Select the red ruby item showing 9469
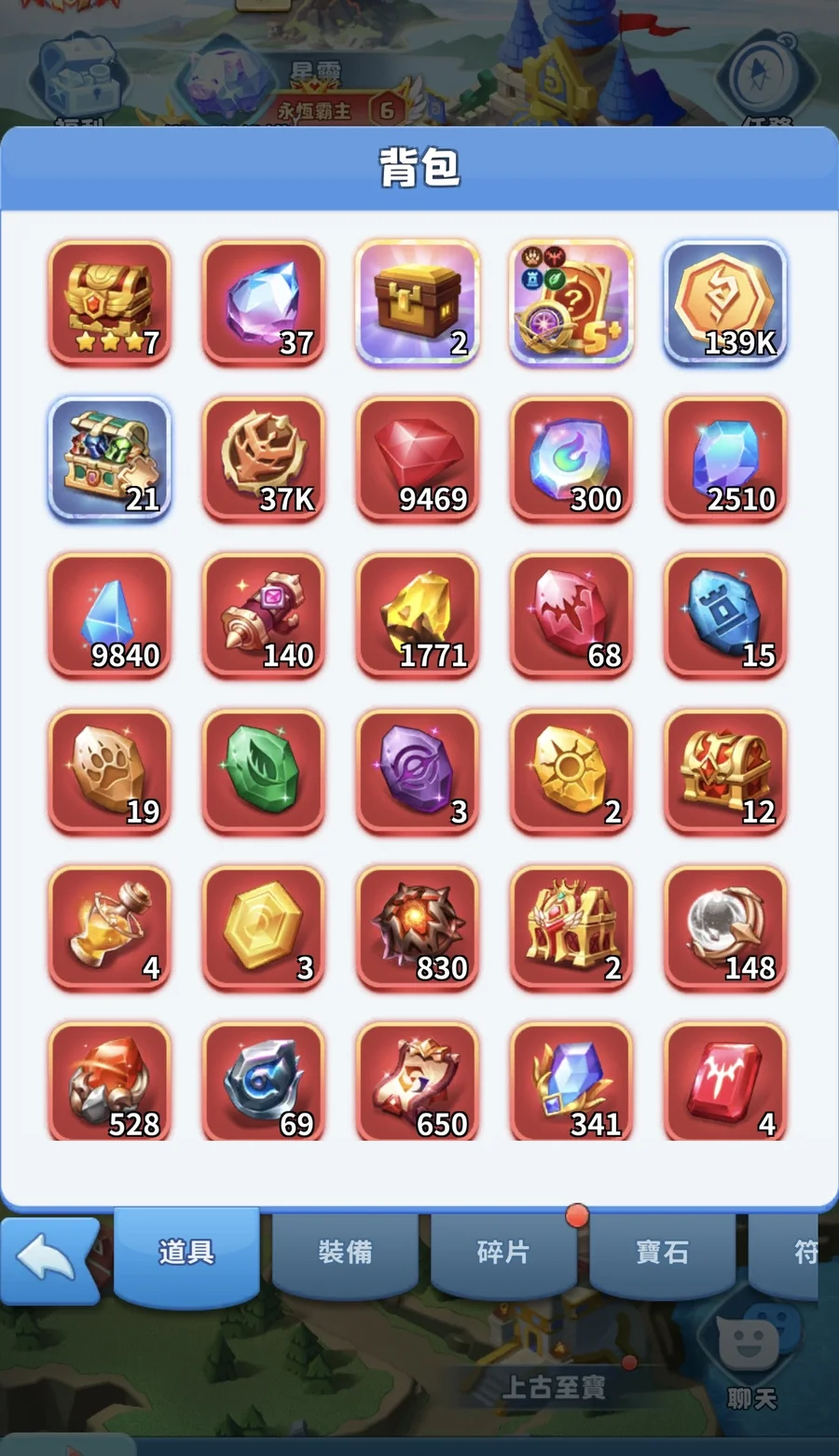 click(418, 459)
